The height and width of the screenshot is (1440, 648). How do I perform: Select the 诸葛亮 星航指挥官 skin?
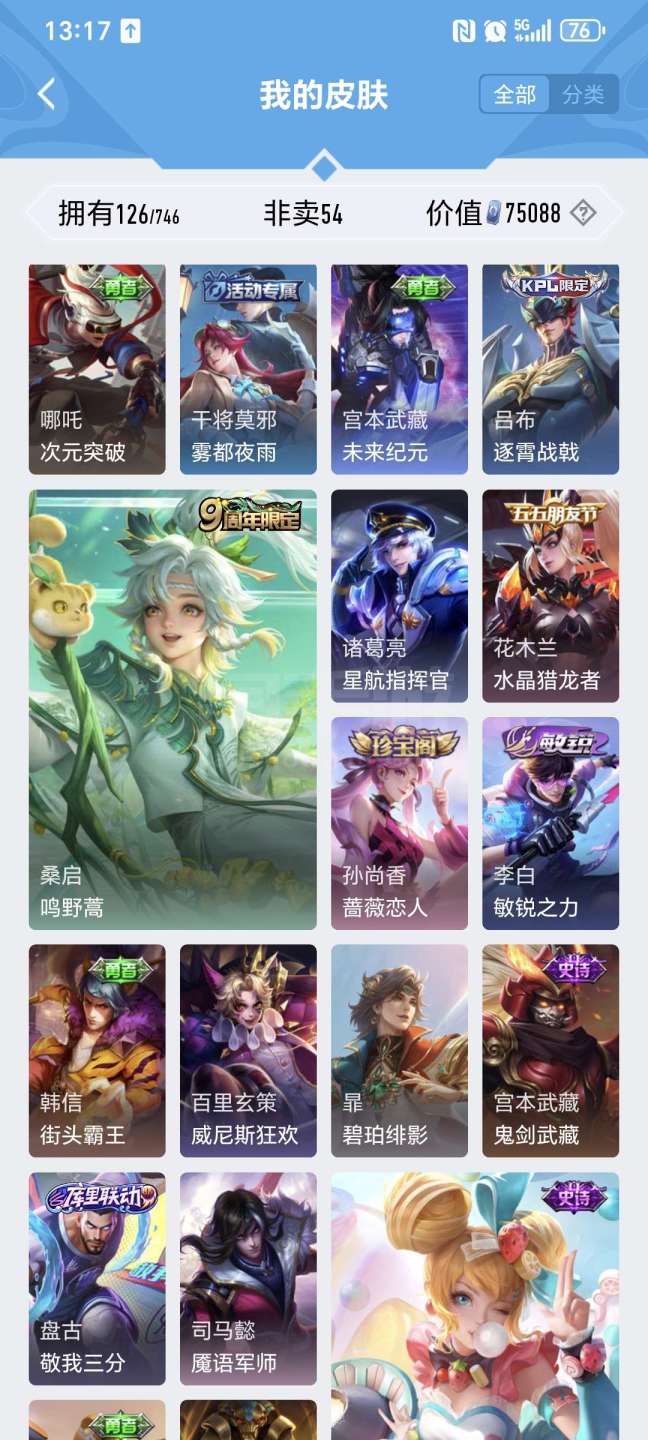tap(399, 595)
